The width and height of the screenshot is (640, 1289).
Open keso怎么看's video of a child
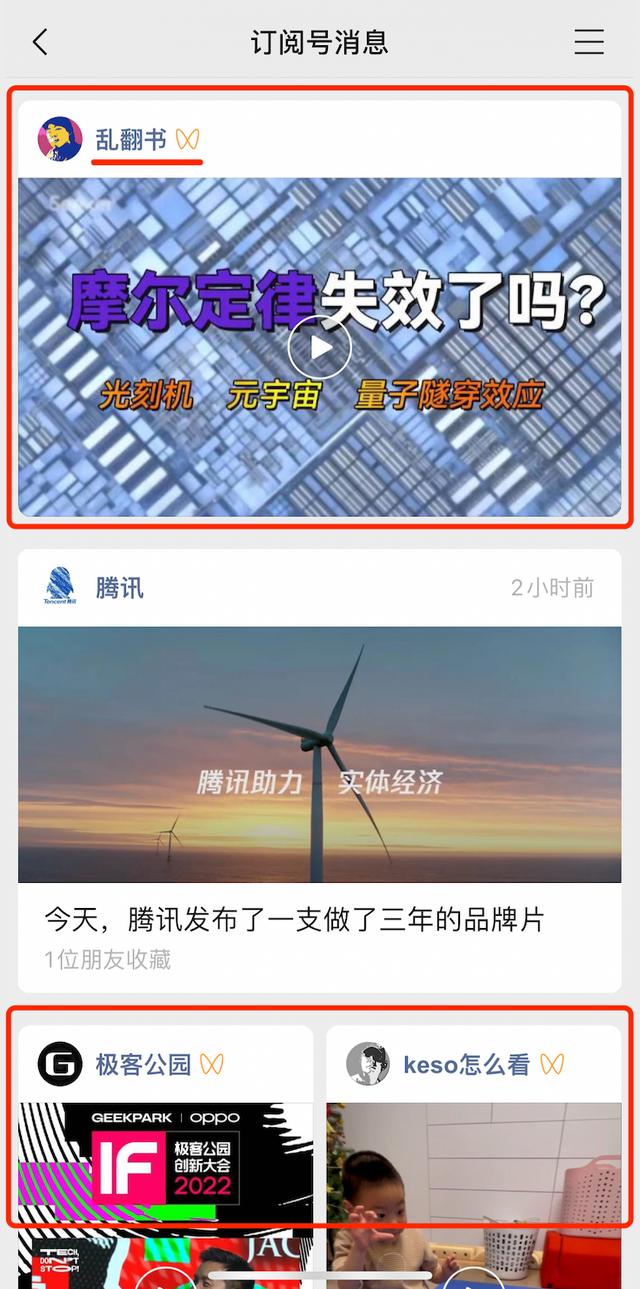[473, 1190]
